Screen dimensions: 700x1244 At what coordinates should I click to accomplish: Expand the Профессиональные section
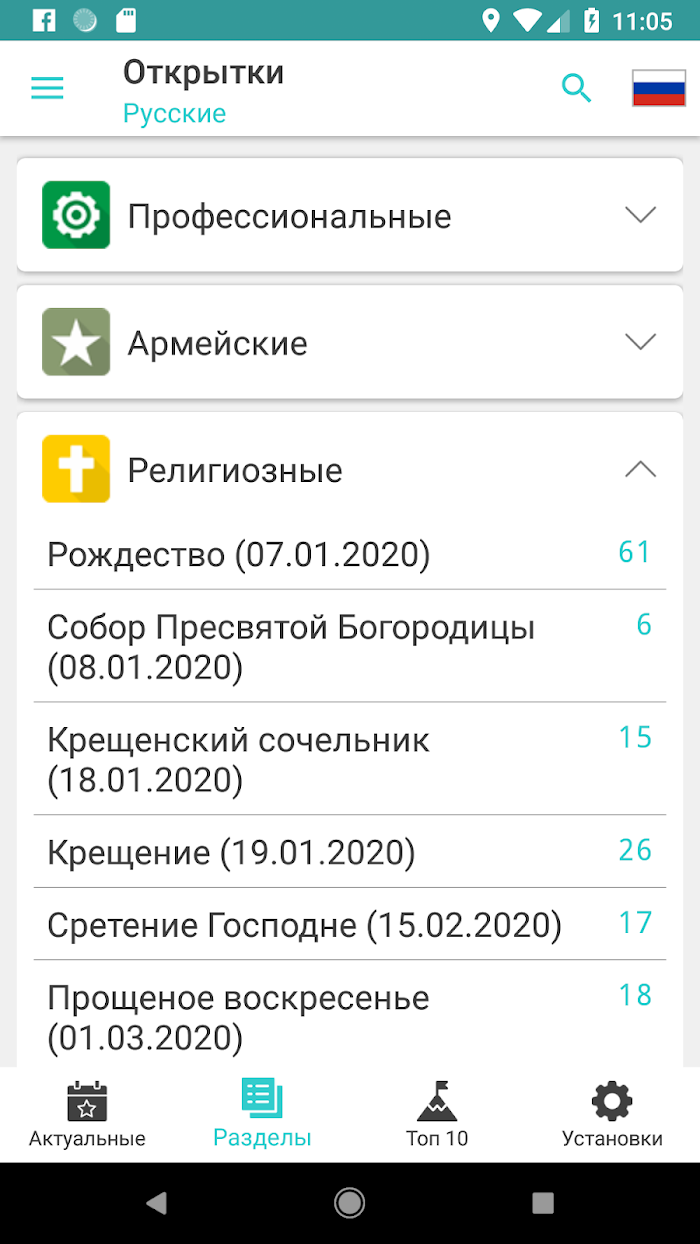coord(350,215)
